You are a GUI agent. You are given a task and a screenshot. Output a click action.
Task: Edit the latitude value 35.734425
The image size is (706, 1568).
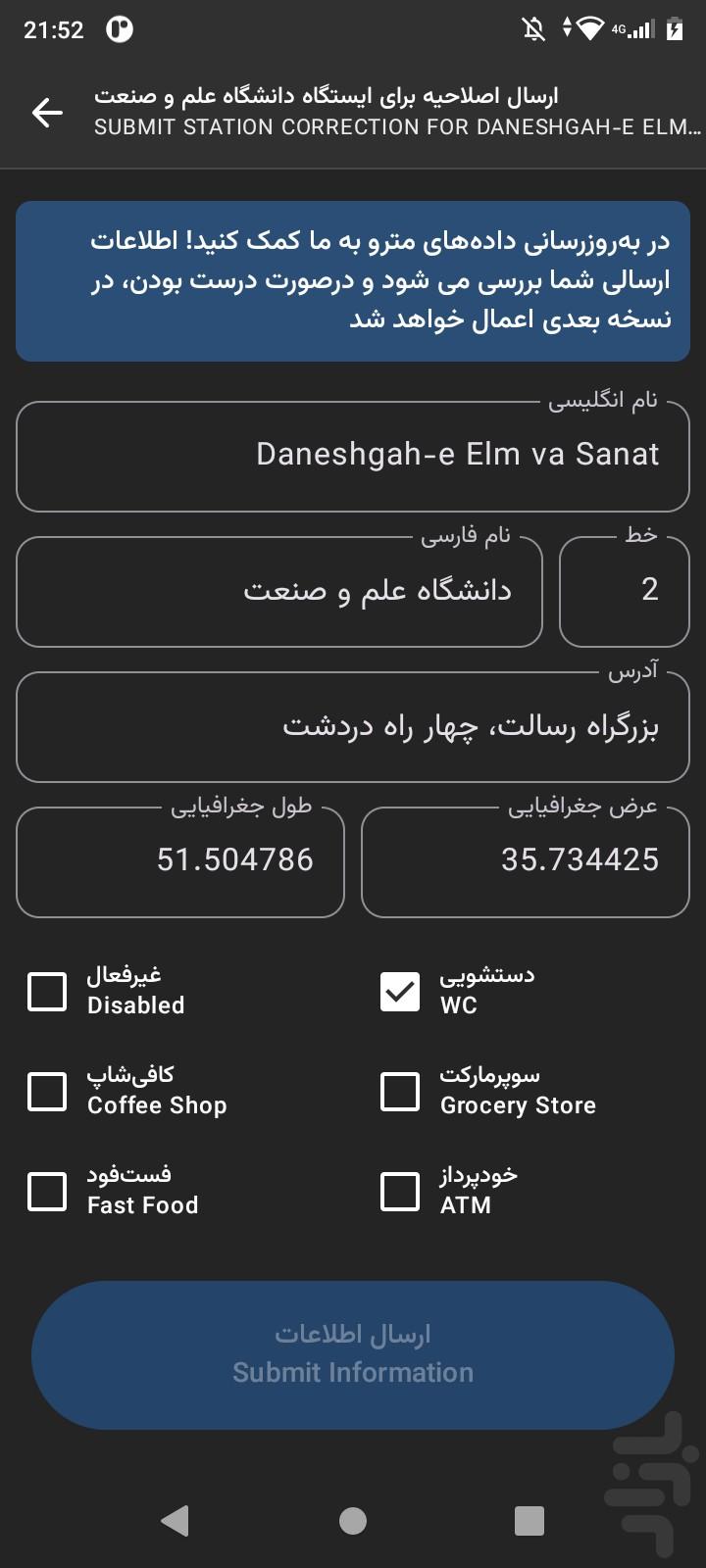pos(526,861)
